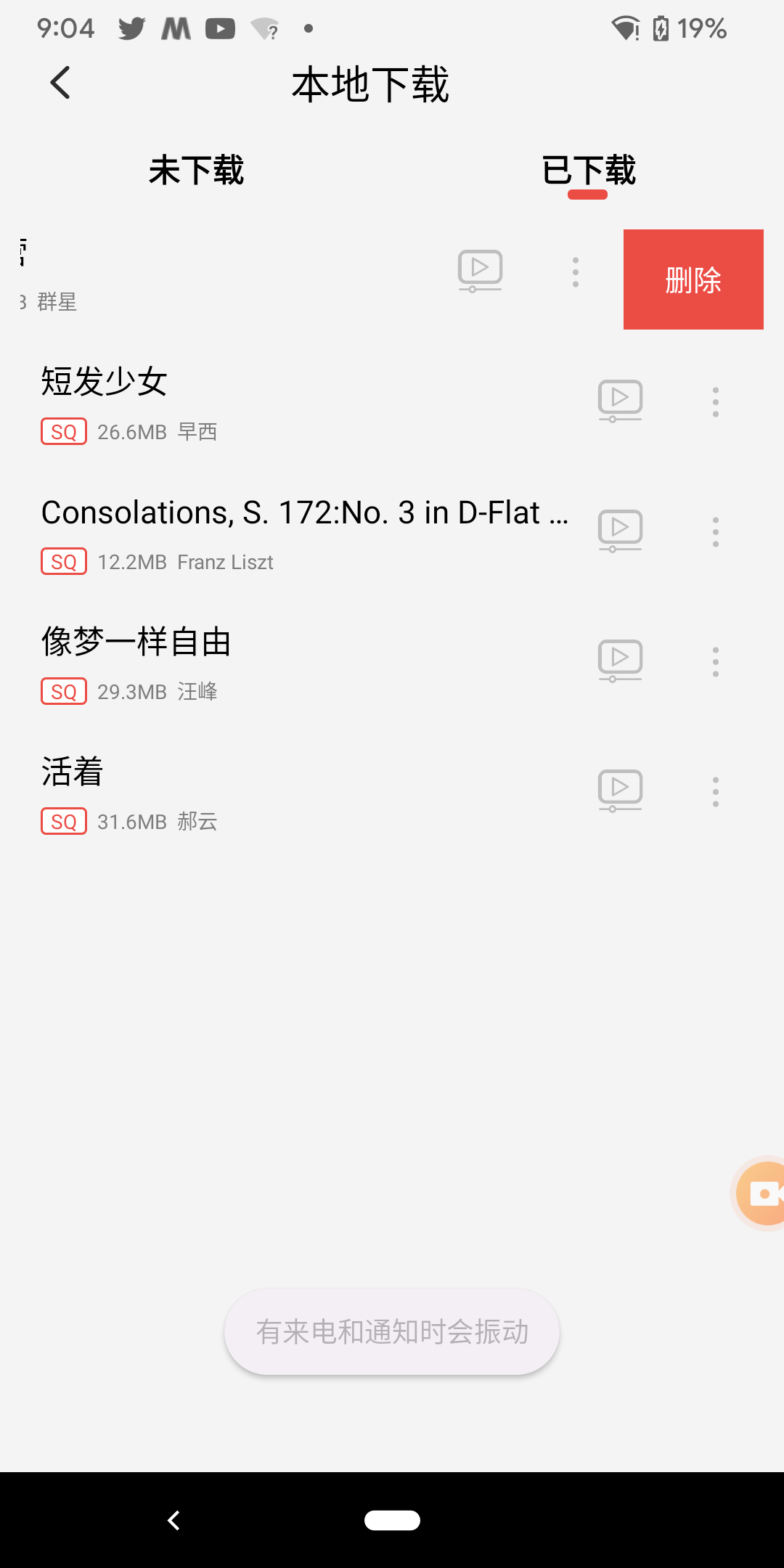Open more options for the Franz Liszt track
This screenshot has width=784, height=1568.
716,531
